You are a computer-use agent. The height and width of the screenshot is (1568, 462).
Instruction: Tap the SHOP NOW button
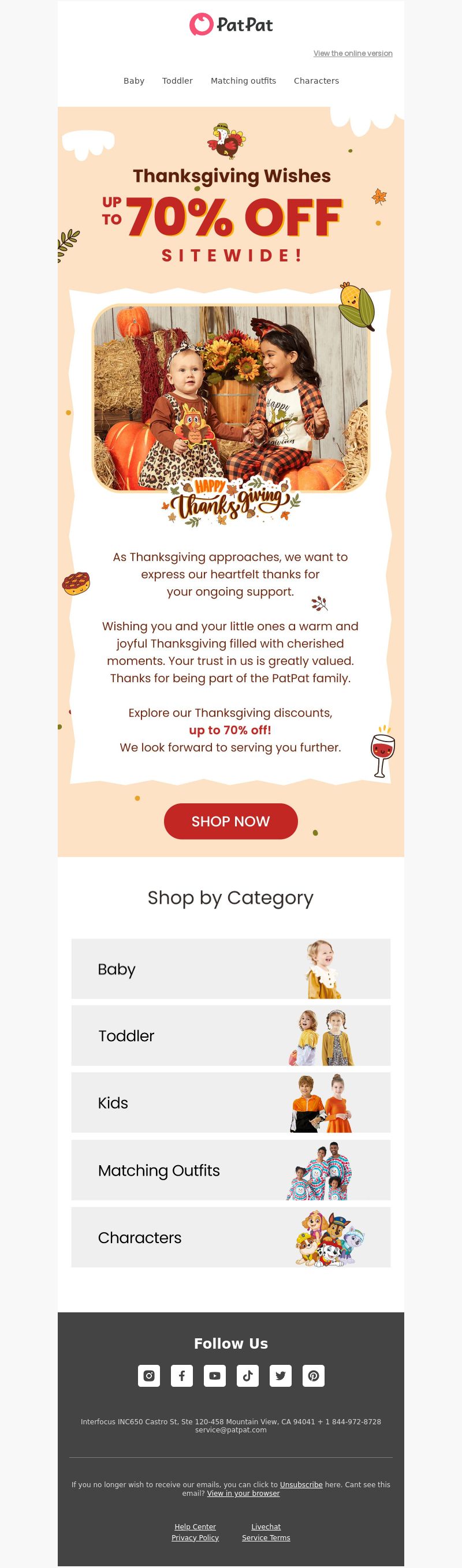point(230,821)
